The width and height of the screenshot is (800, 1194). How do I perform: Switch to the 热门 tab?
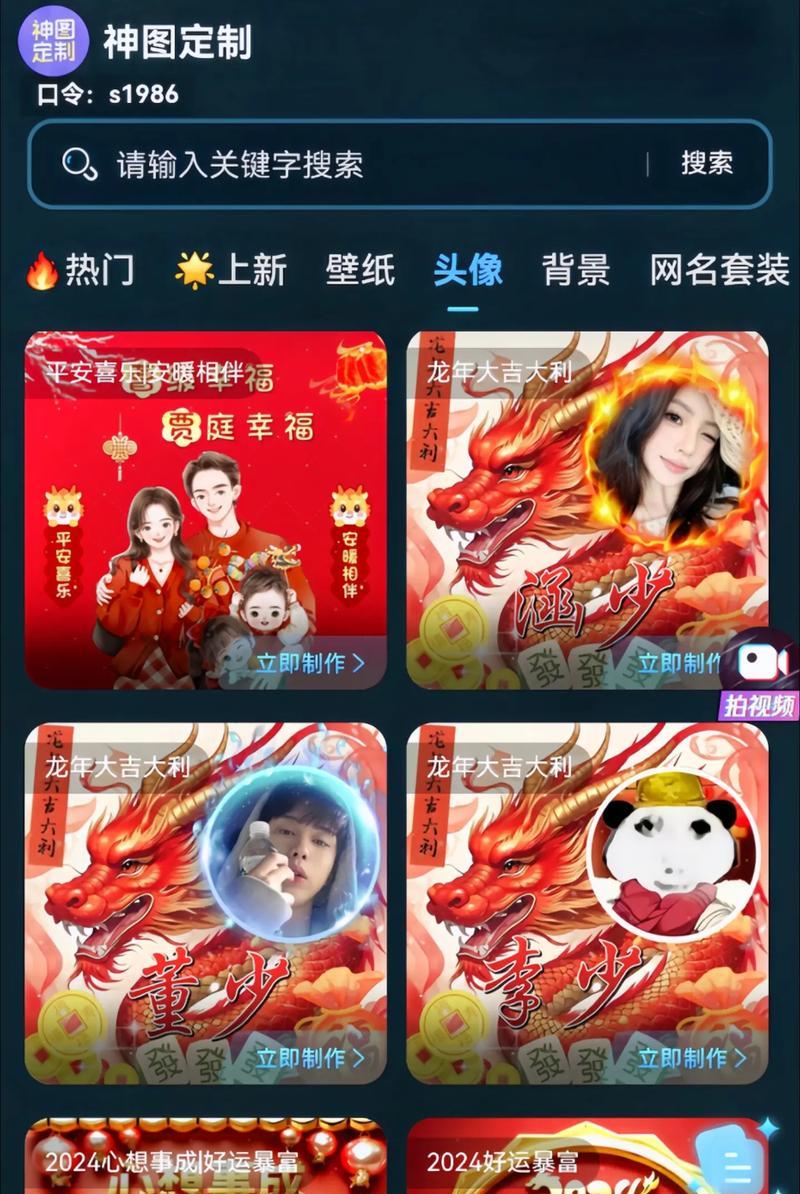(80, 270)
